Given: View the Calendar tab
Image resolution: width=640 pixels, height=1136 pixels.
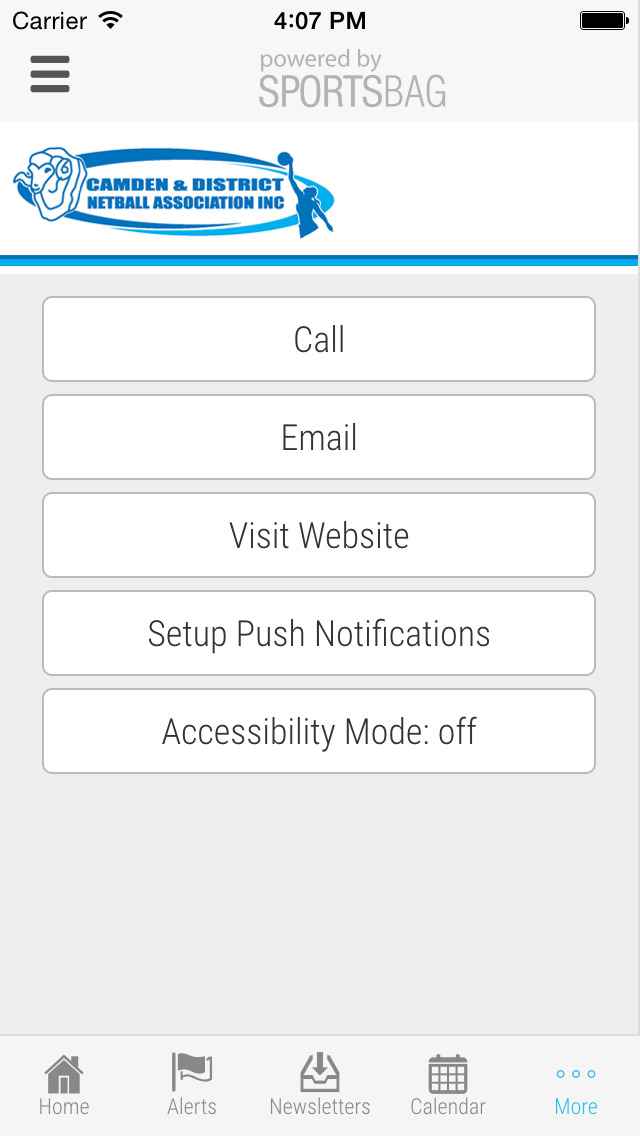Looking at the screenshot, I should (x=448, y=1085).
